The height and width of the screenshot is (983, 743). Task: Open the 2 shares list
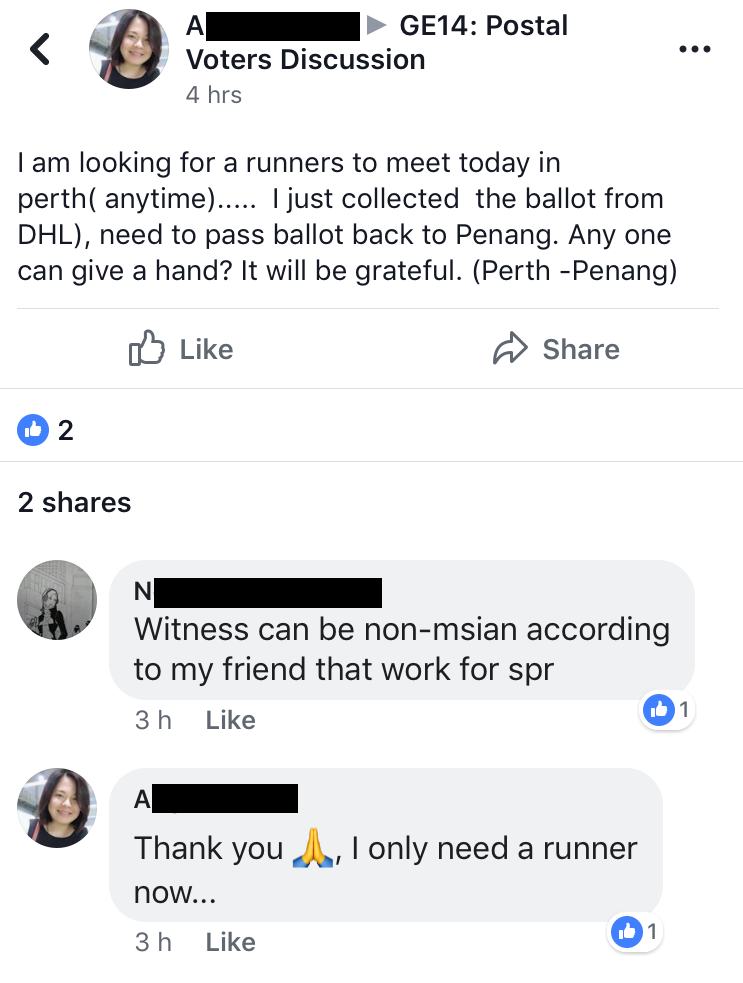pyautogui.click(x=74, y=502)
